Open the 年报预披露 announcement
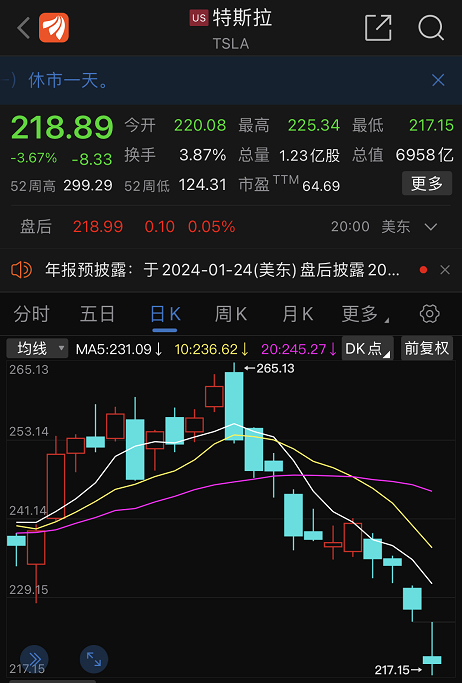This screenshot has width=462, height=683. 222,270
